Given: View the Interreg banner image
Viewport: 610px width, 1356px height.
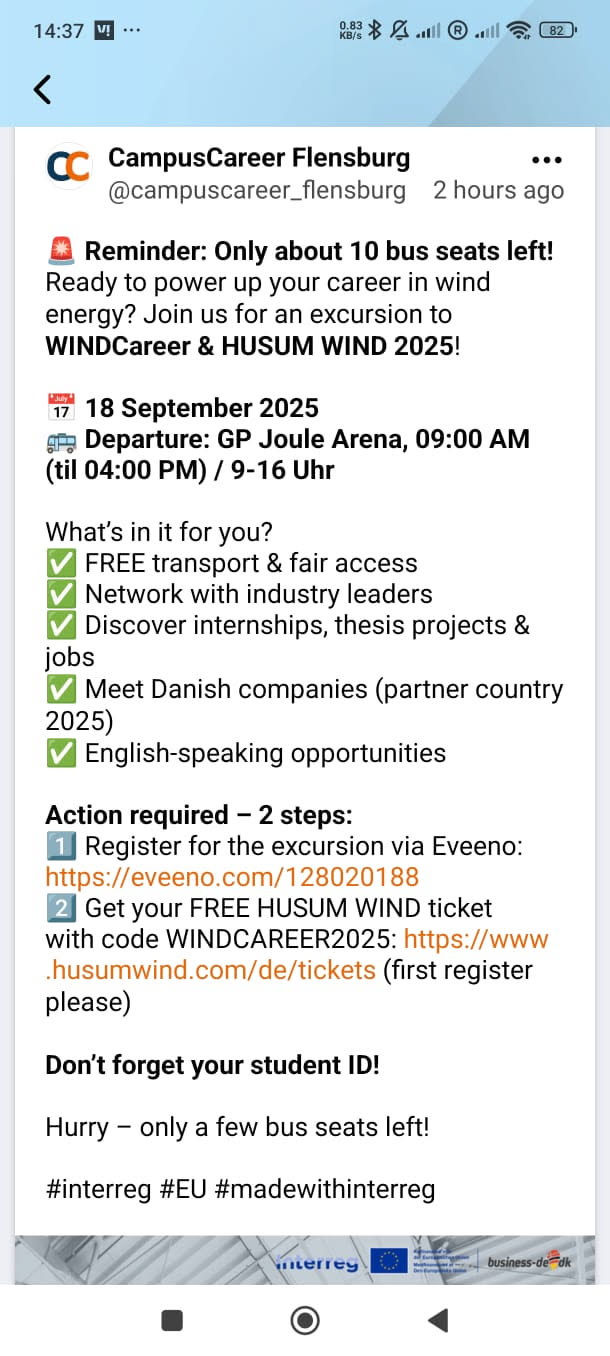Looking at the screenshot, I should (x=305, y=1260).
